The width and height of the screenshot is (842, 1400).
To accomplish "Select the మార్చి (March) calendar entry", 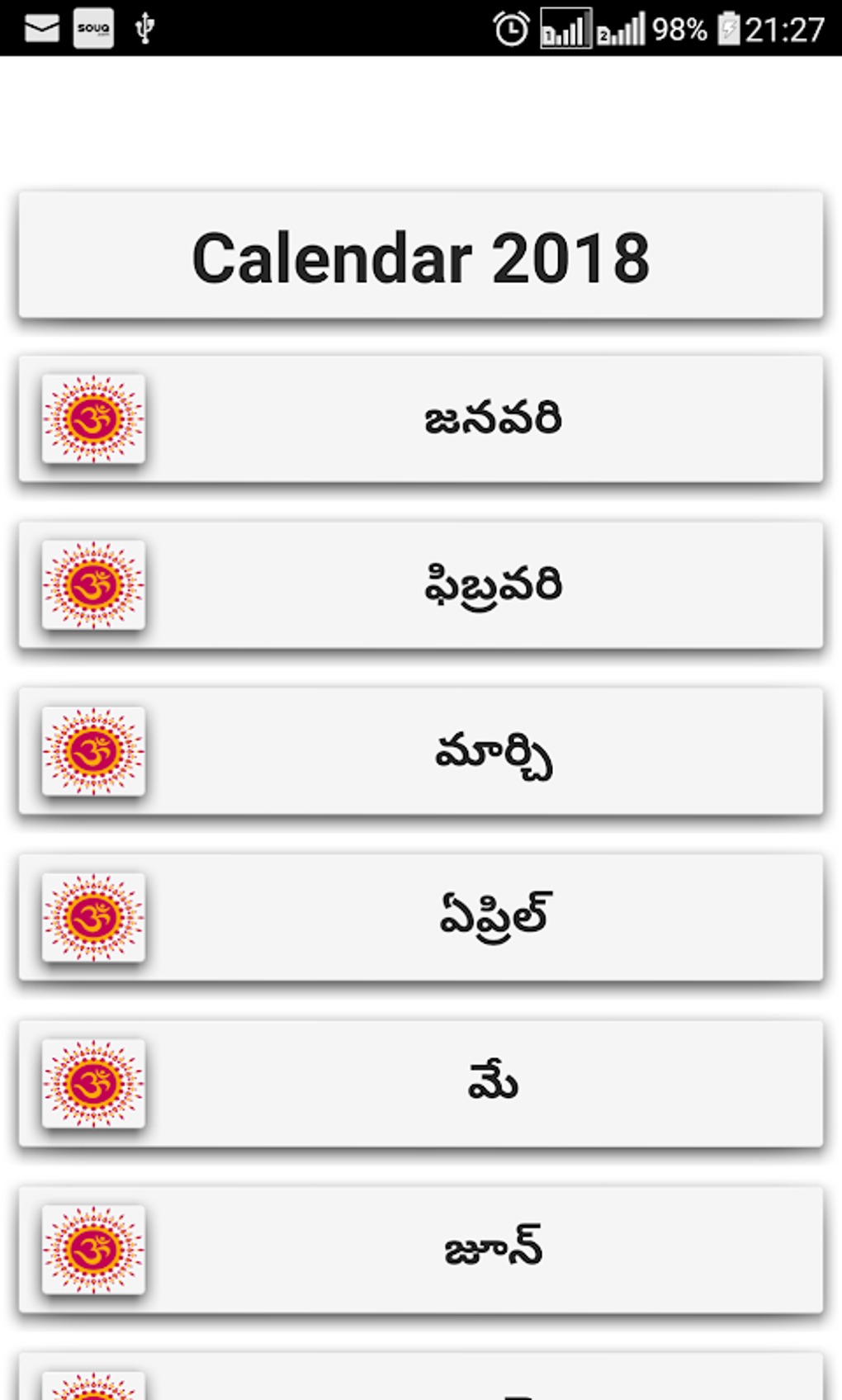I will pos(421,752).
